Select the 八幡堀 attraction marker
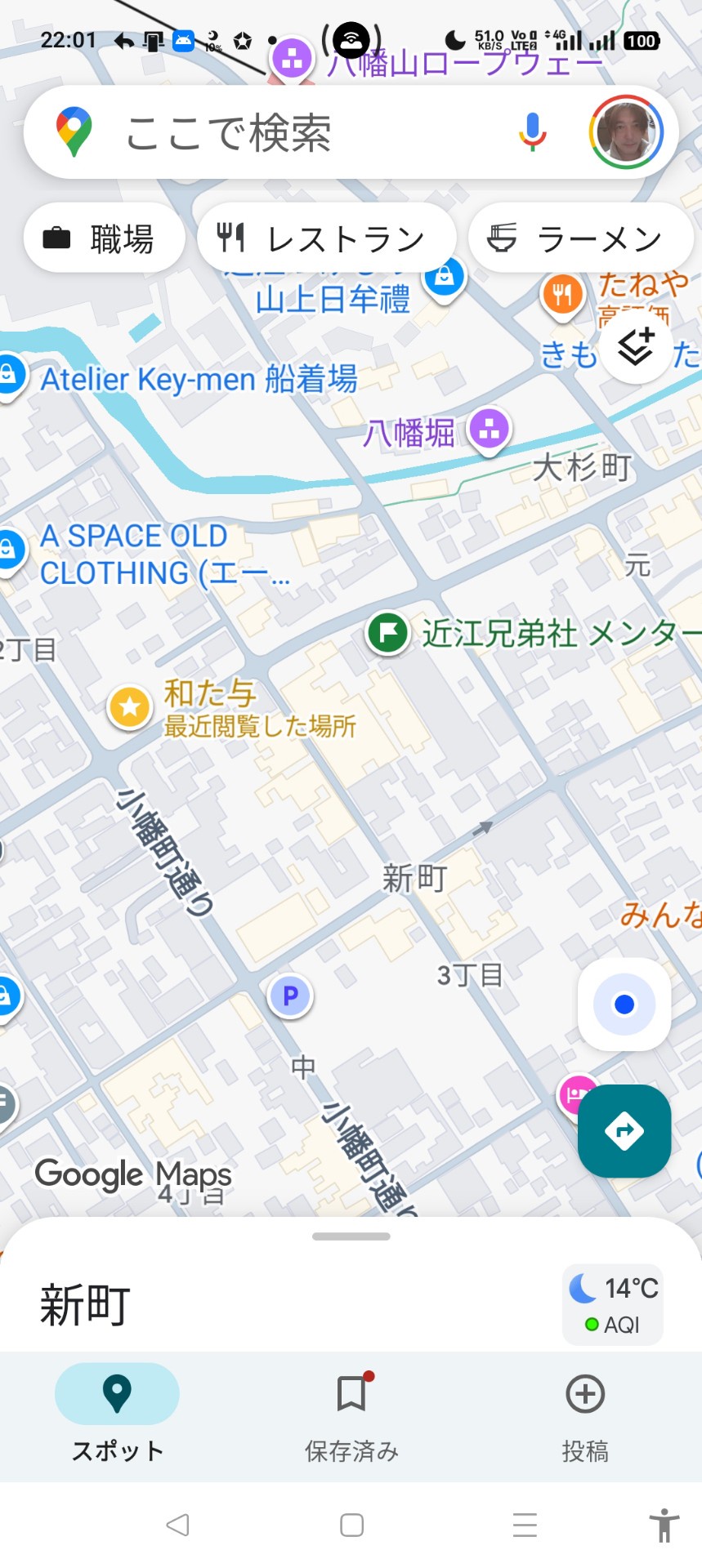The width and height of the screenshot is (702, 1568). [x=490, y=430]
